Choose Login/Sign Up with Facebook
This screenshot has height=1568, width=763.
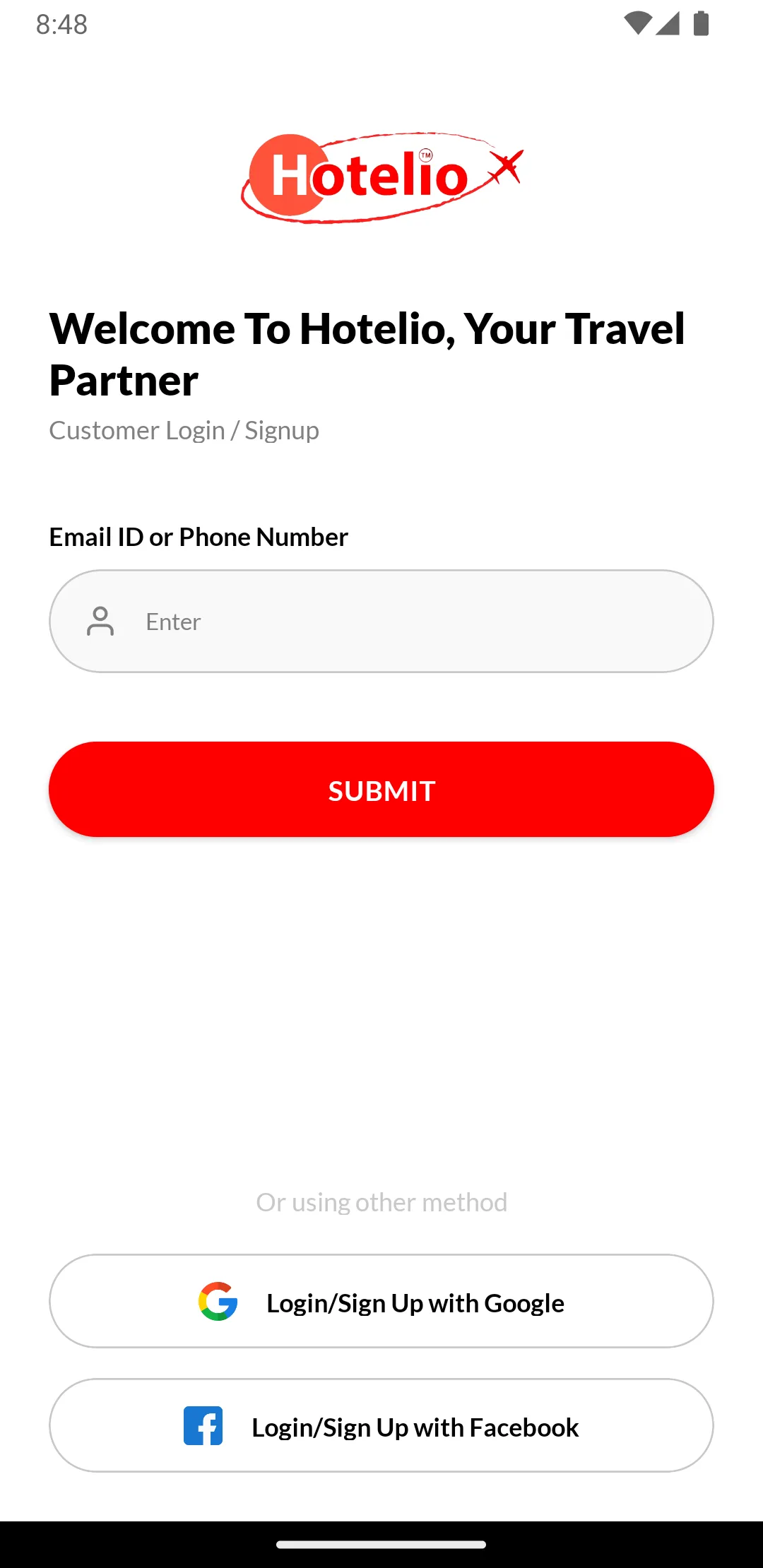click(x=381, y=1425)
